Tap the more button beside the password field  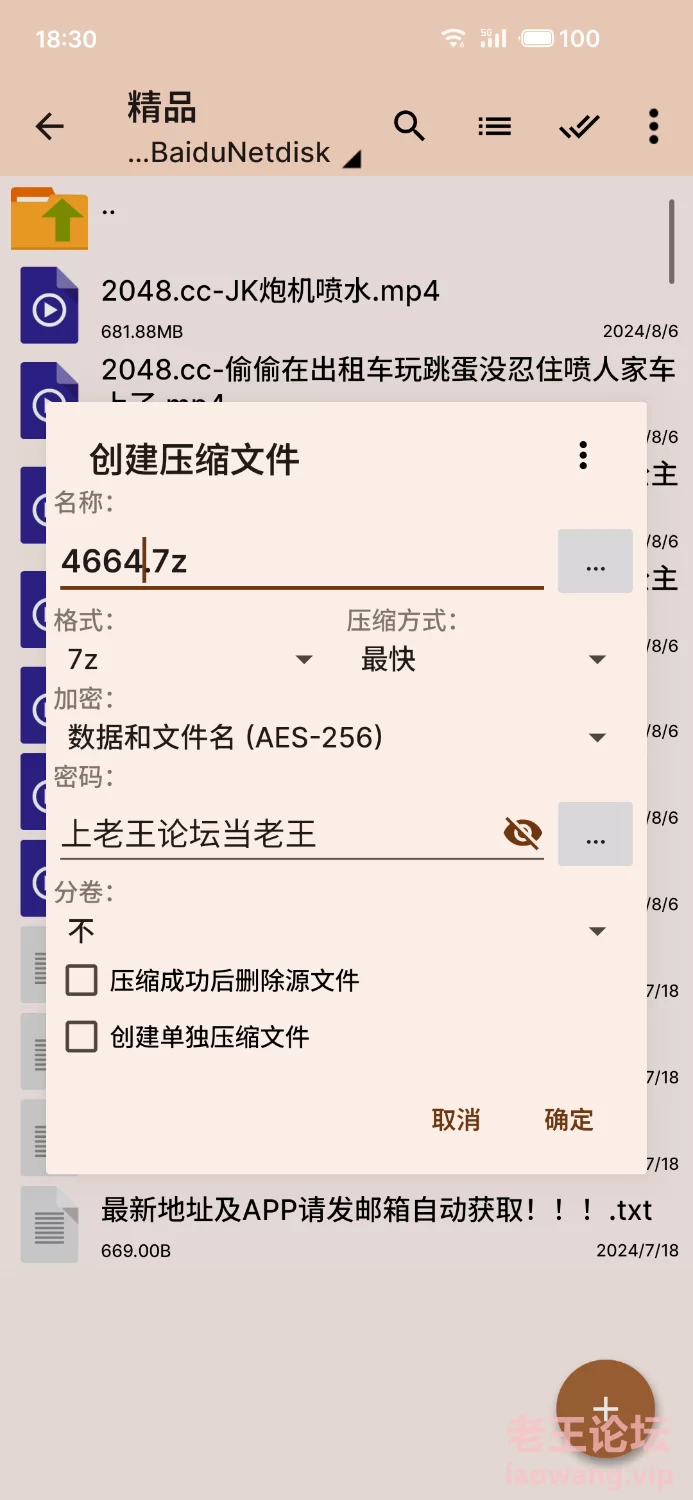coord(595,834)
